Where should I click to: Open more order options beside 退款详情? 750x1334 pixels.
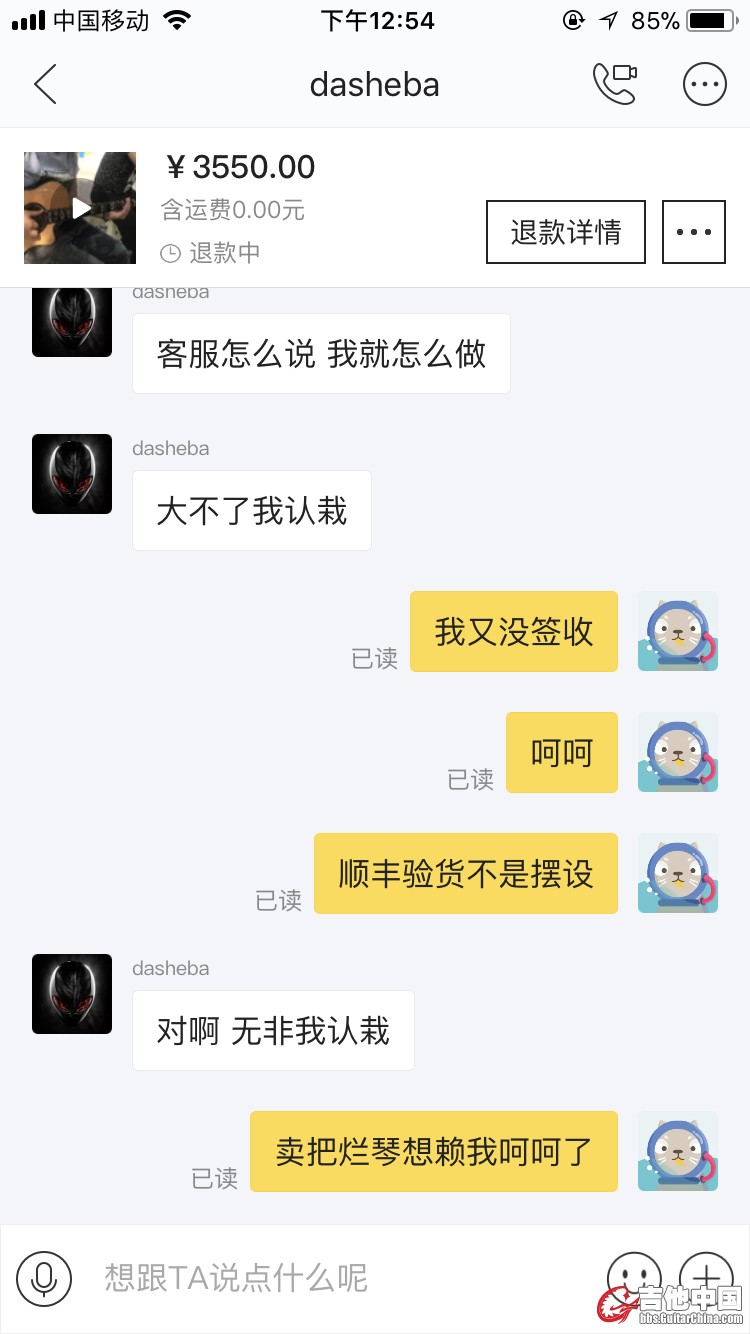(694, 232)
